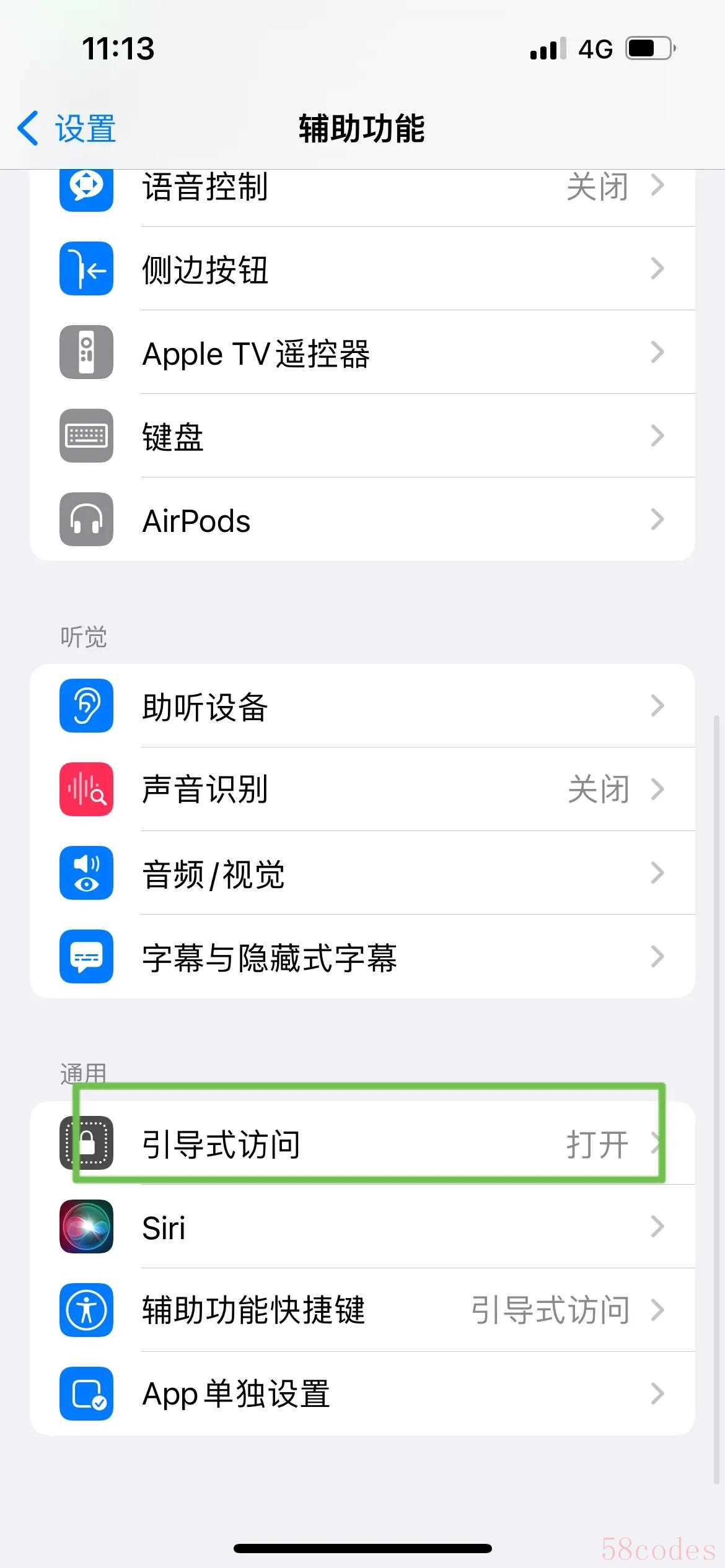Open Siri accessibility settings
Image resolution: width=725 pixels, height=1568 pixels.
point(362,1227)
